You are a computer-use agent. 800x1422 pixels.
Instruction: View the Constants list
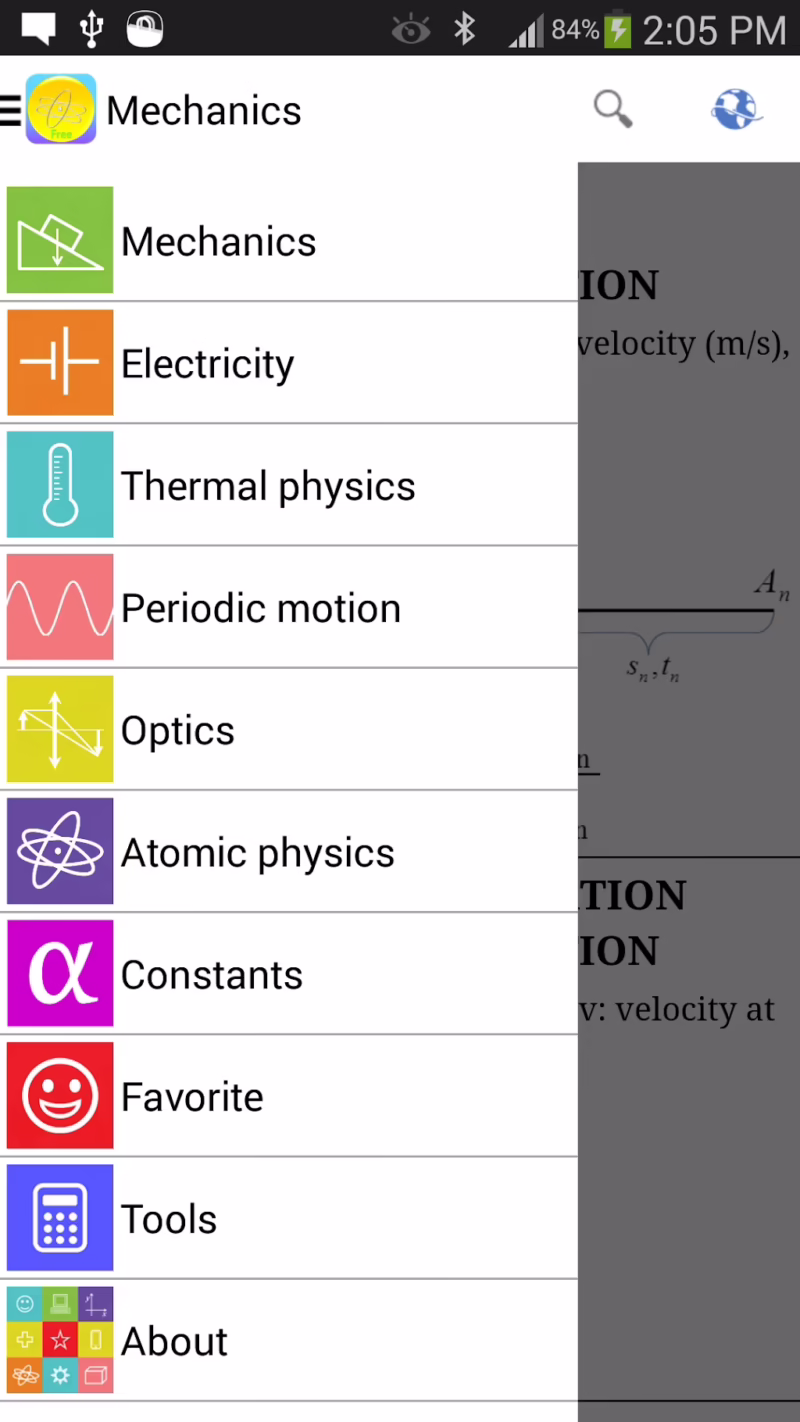point(290,975)
